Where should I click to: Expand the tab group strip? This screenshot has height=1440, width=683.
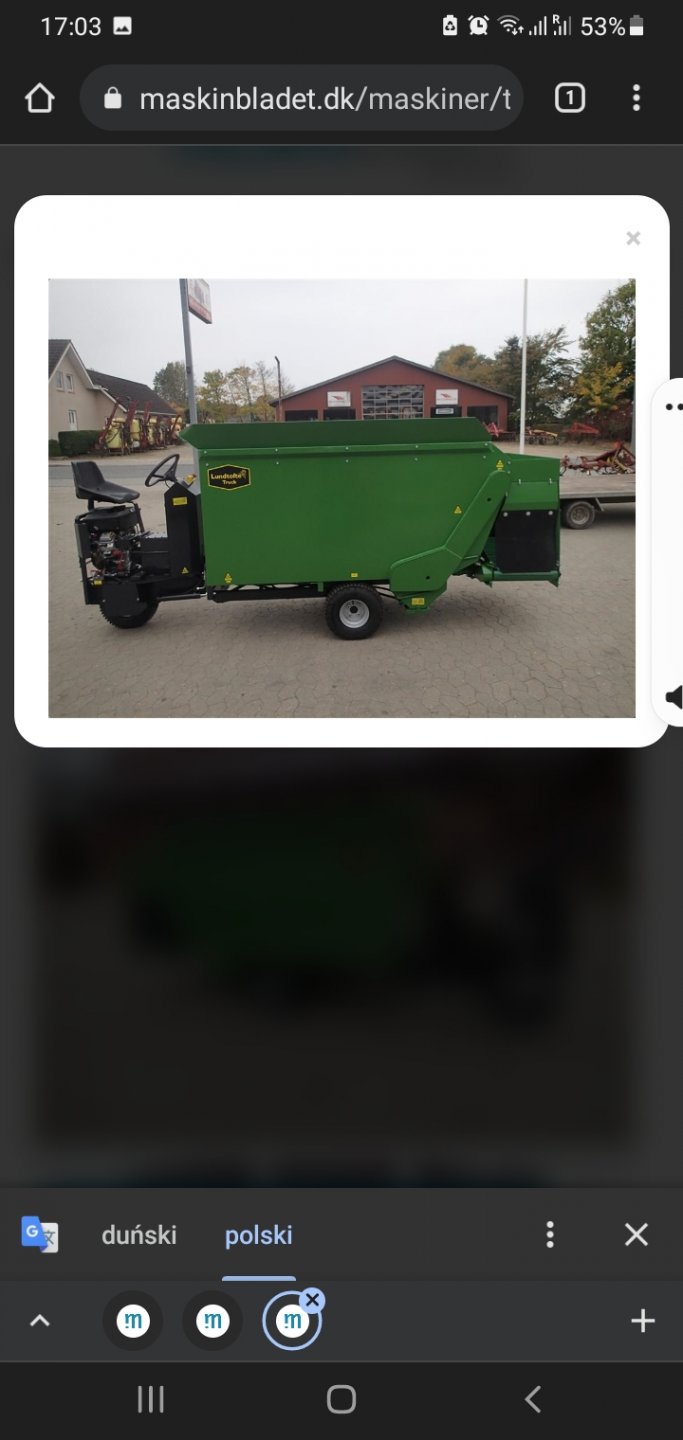(x=39, y=1321)
